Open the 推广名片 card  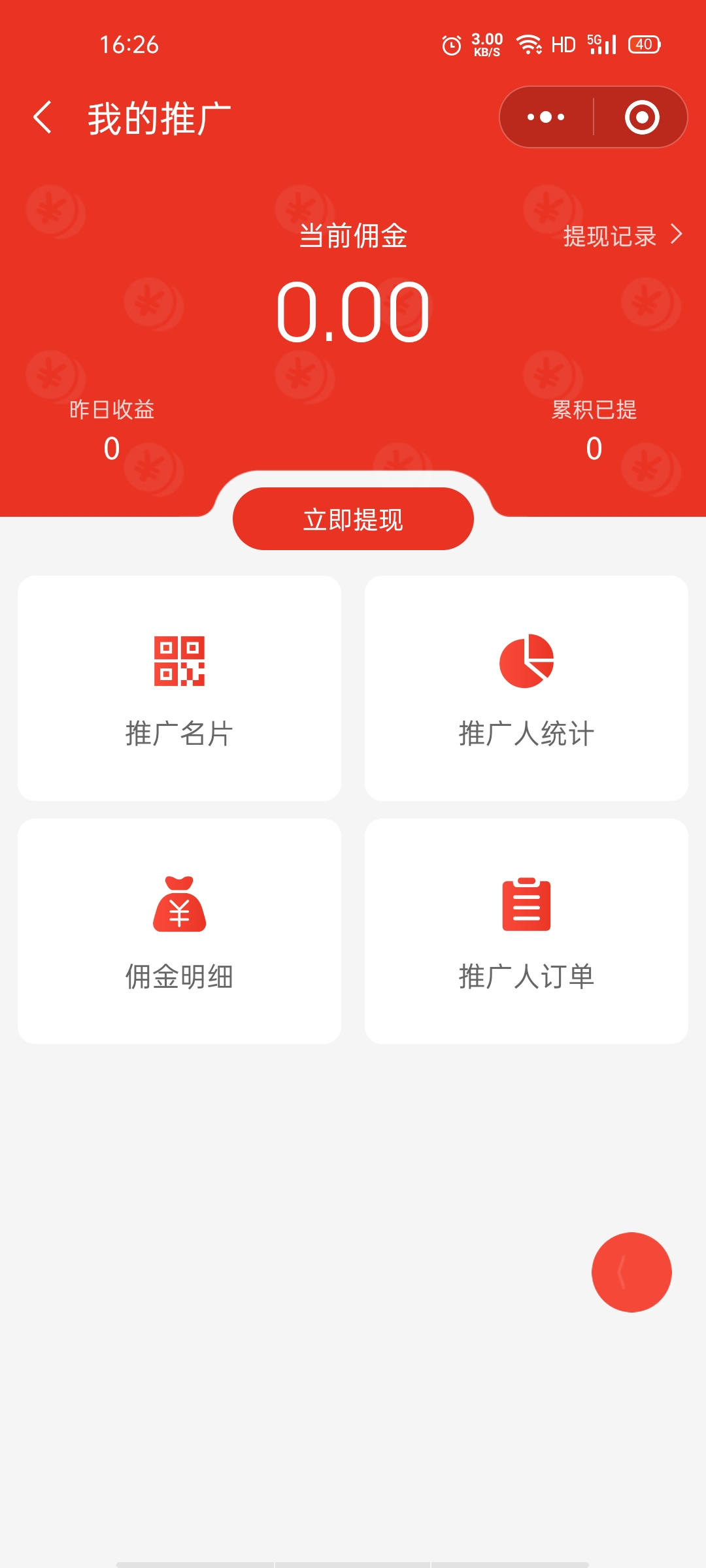coord(179,689)
